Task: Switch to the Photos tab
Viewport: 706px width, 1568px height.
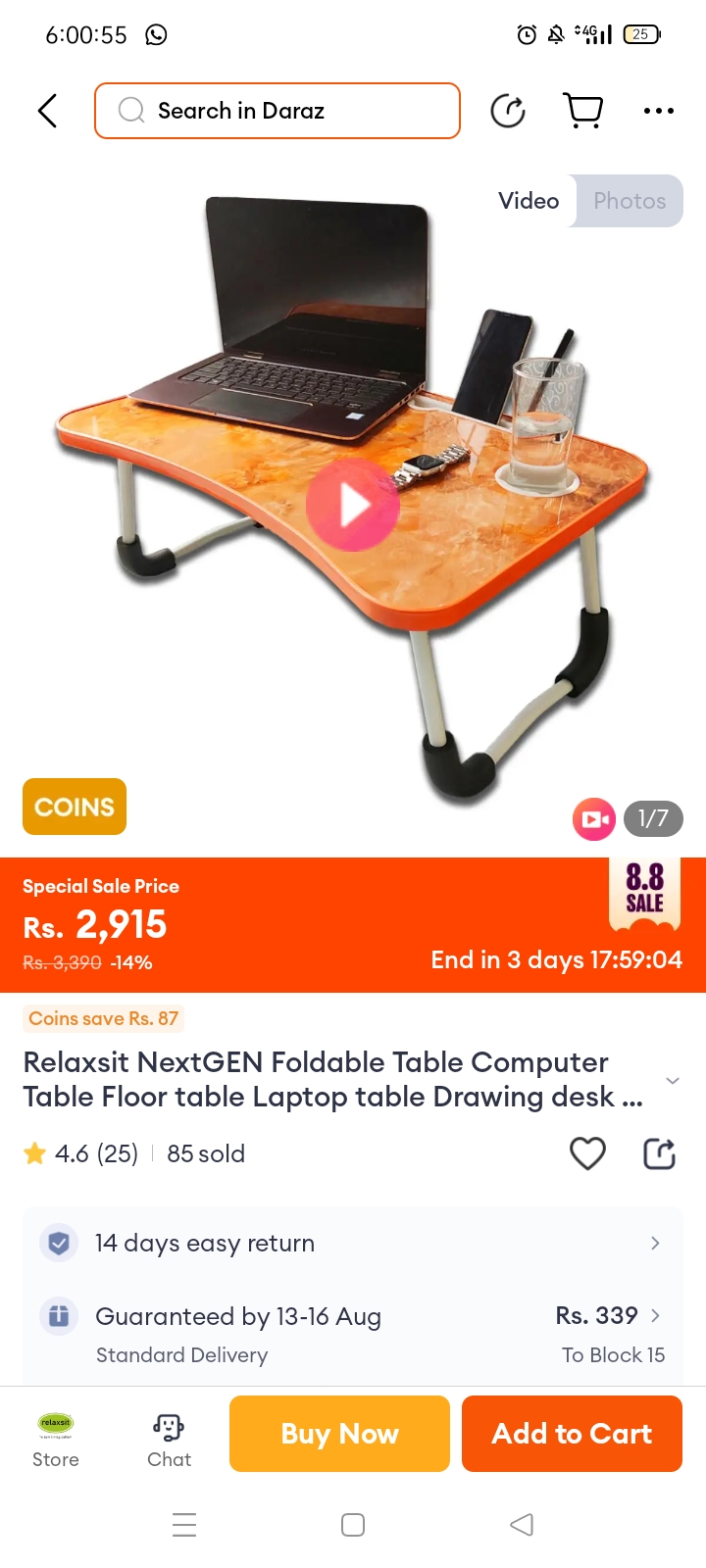Action: pyautogui.click(x=630, y=201)
